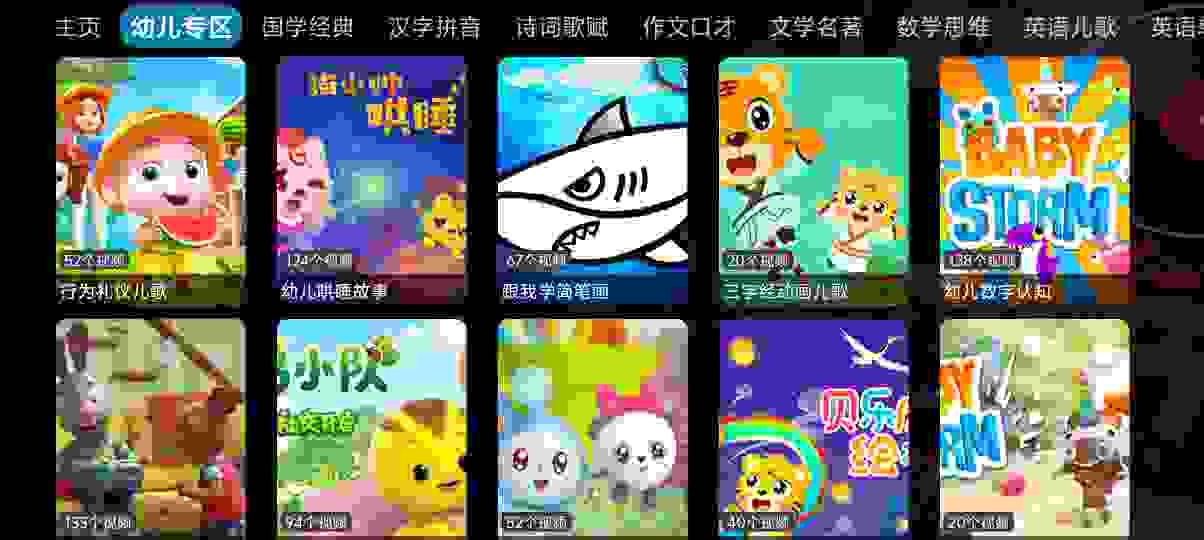The image size is (1204, 540).
Task: Go to the 诗词歌赋 tab
Action: 561,27
